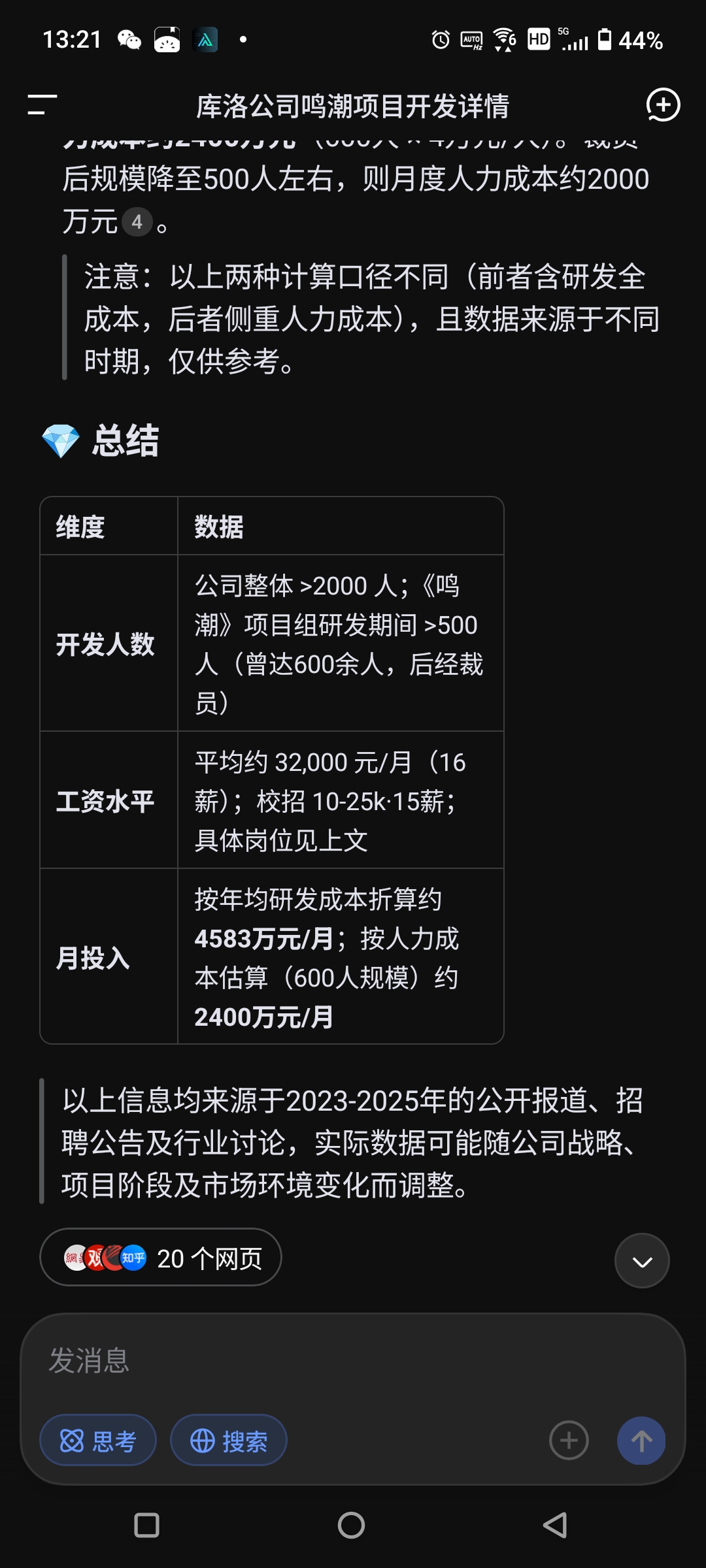
Task: Start a new chat with plus bubble icon
Action: pos(663,105)
